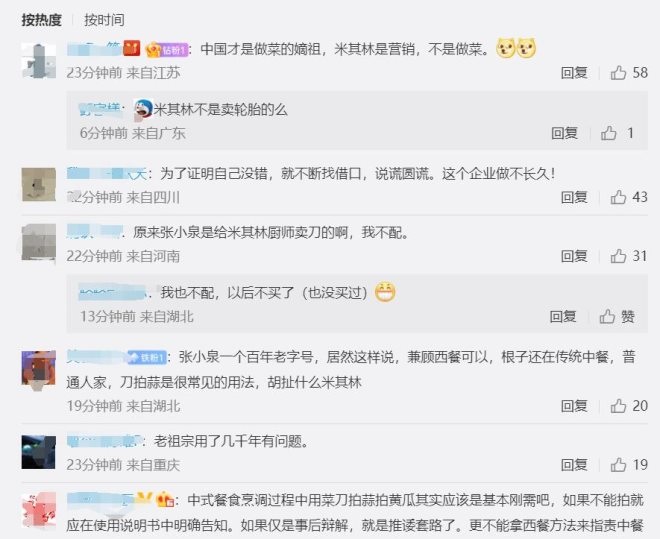Reply to the comment from 四川
This screenshot has height=539, width=660.
tap(574, 198)
